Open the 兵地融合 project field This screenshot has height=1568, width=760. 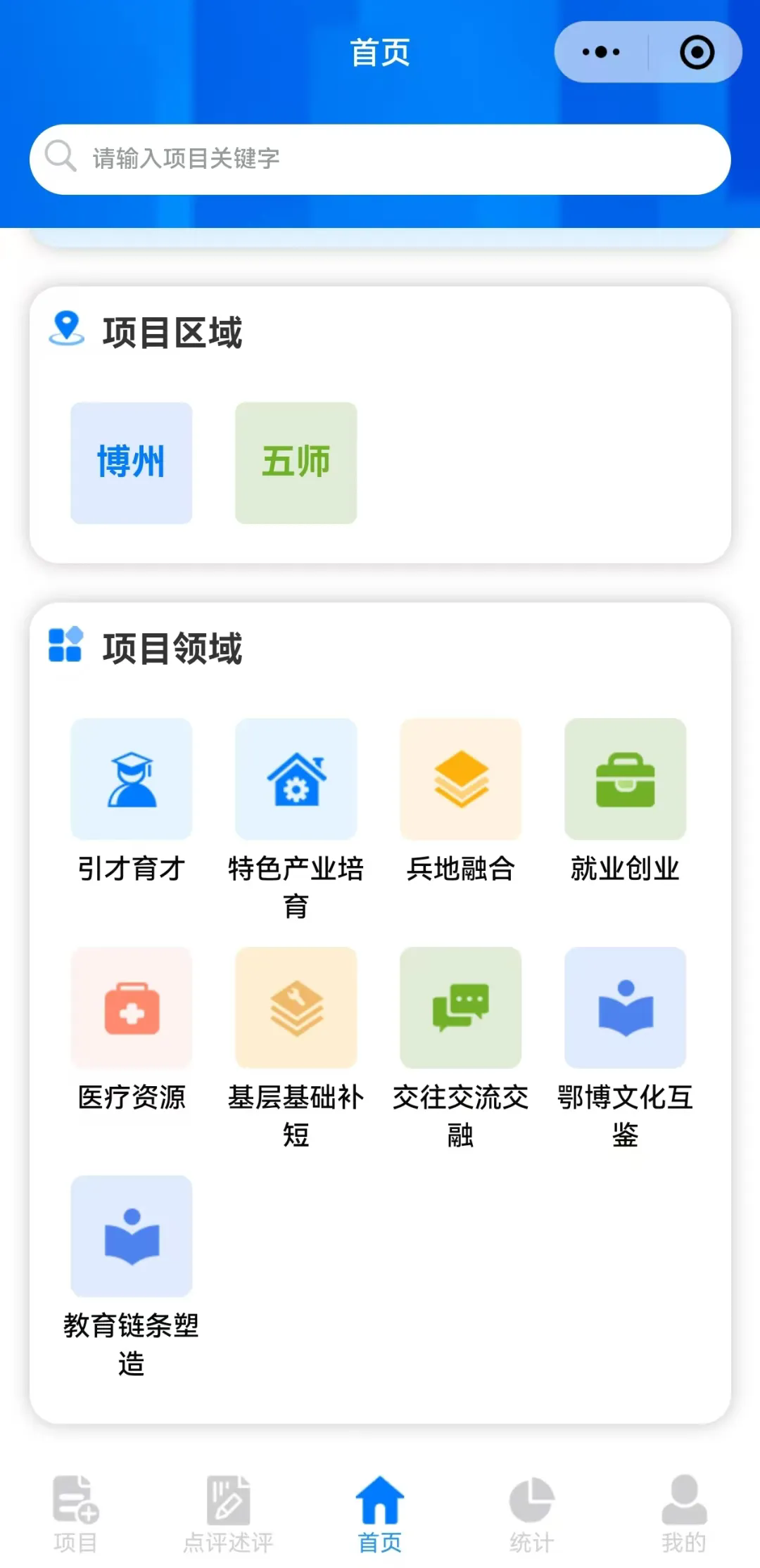click(x=460, y=779)
